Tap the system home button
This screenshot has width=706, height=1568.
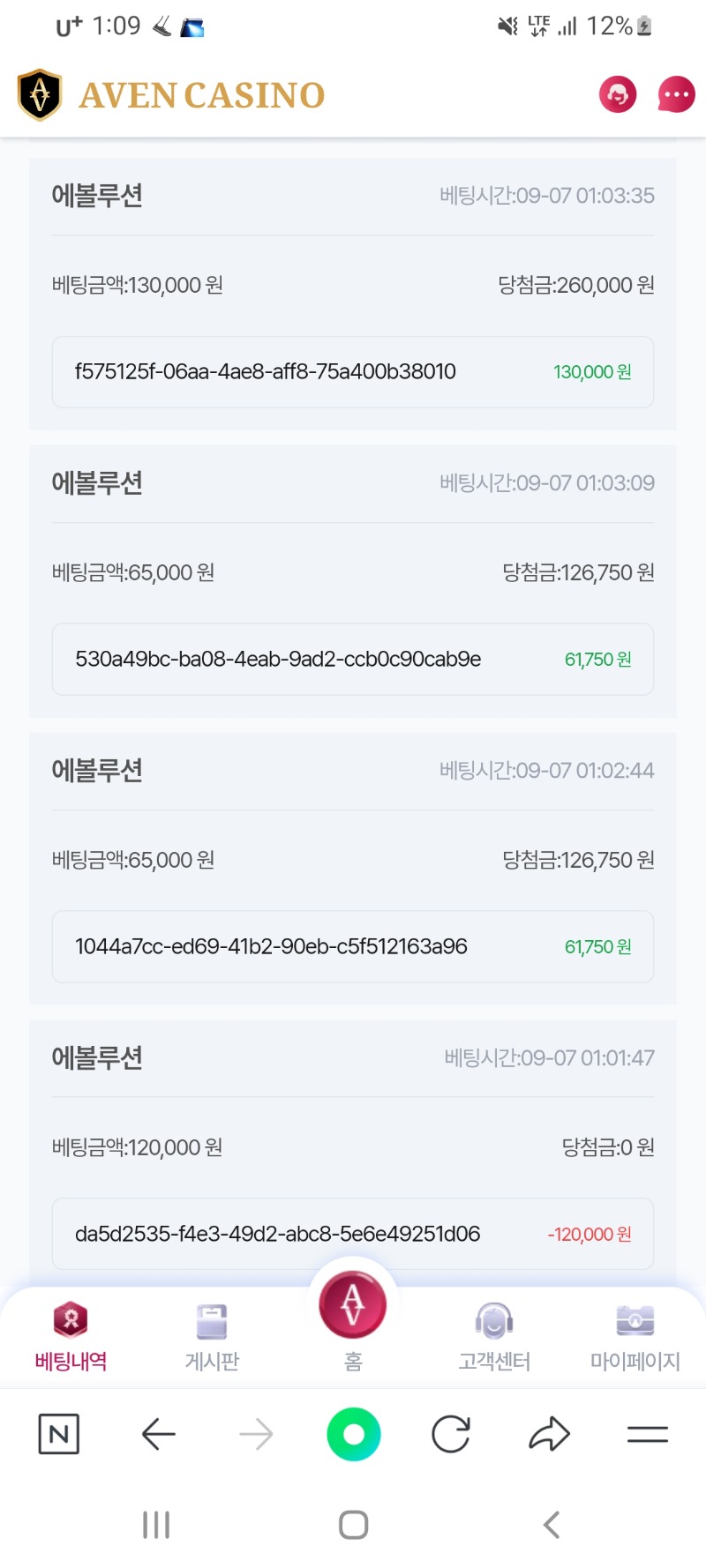[x=353, y=1525]
